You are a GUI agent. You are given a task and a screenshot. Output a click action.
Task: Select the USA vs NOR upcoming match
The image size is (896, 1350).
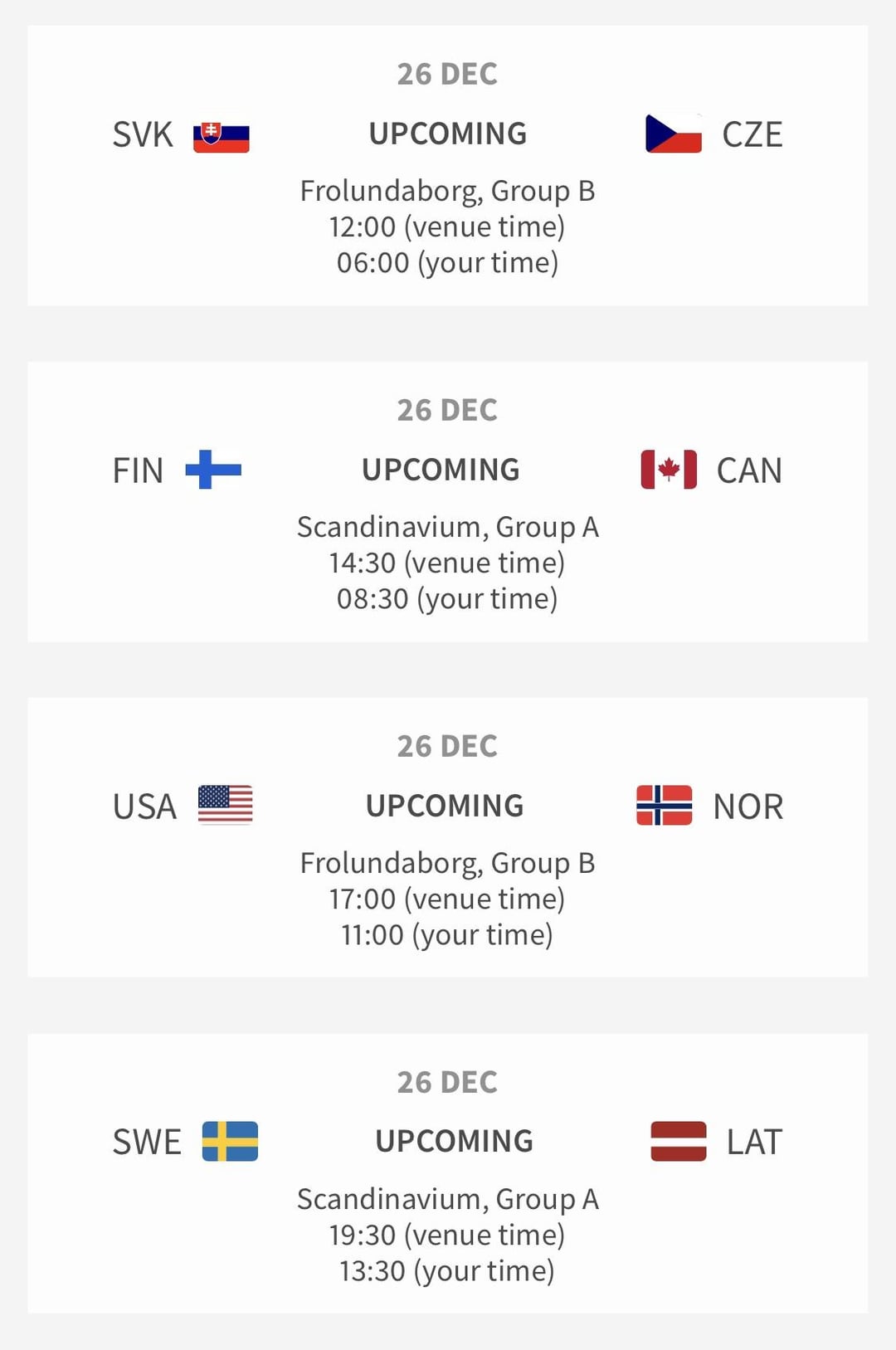(447, 838)
